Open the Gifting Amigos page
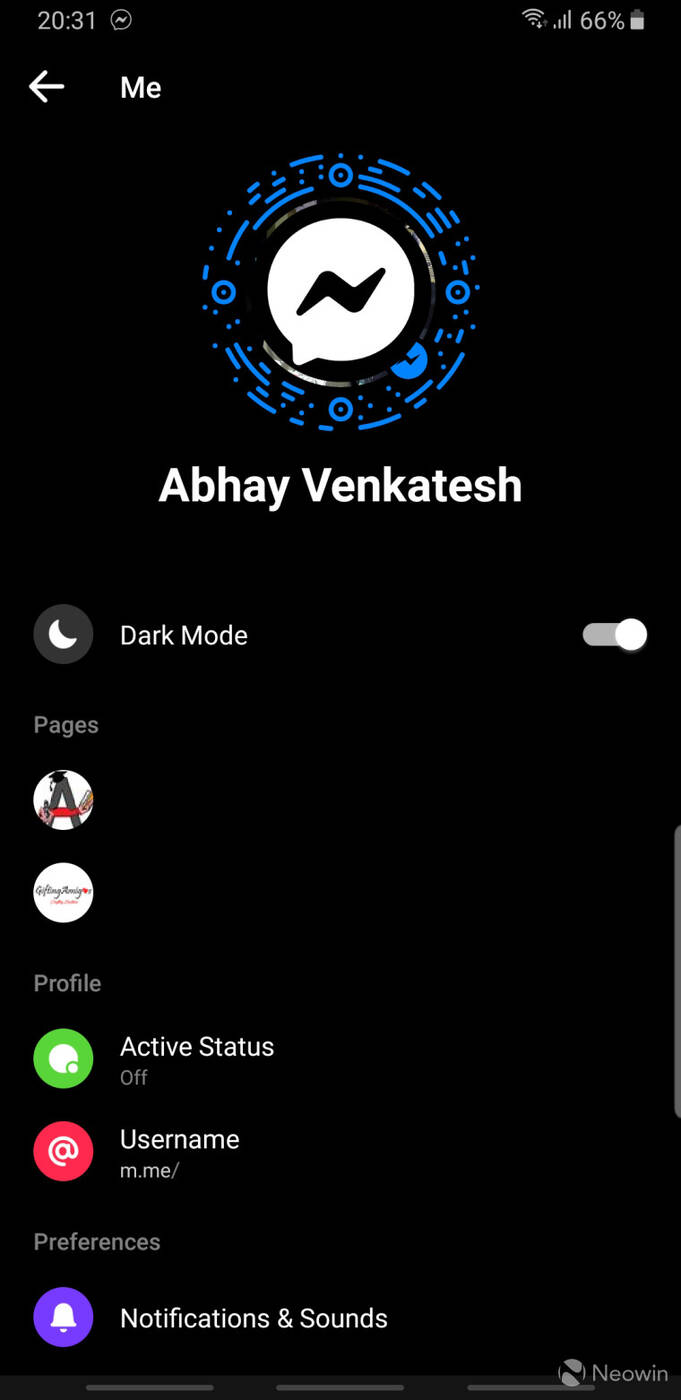681x1400 pixels. pyautogui.click(x=63, y=892)
